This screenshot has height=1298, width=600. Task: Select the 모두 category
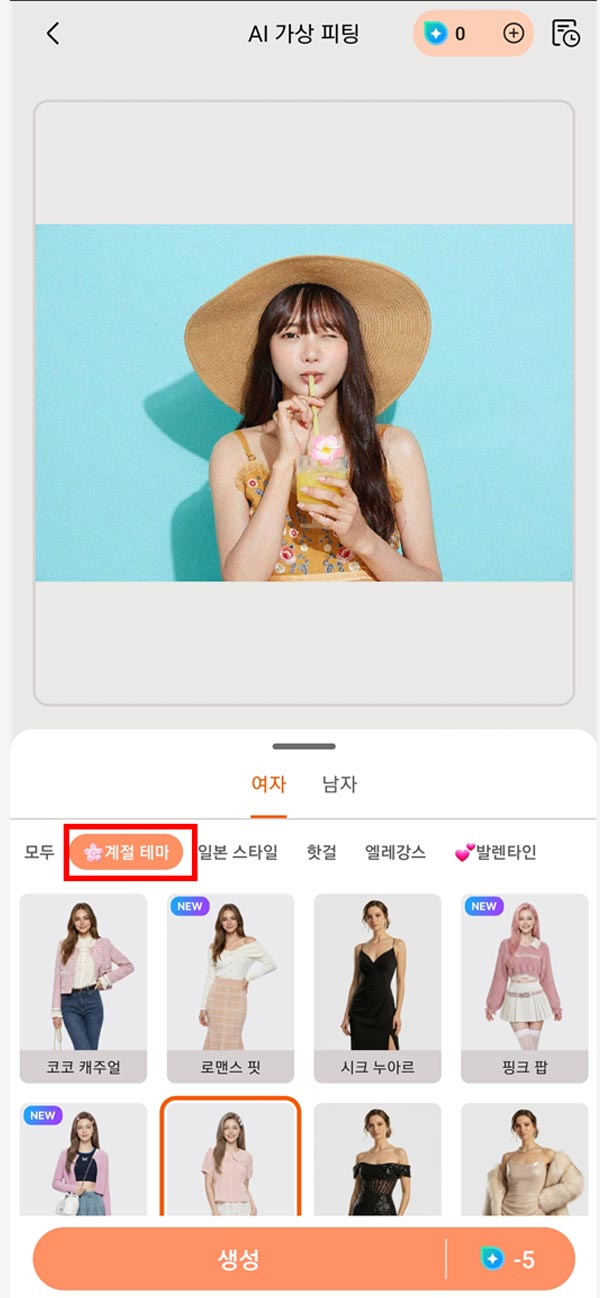pos(39,852)
